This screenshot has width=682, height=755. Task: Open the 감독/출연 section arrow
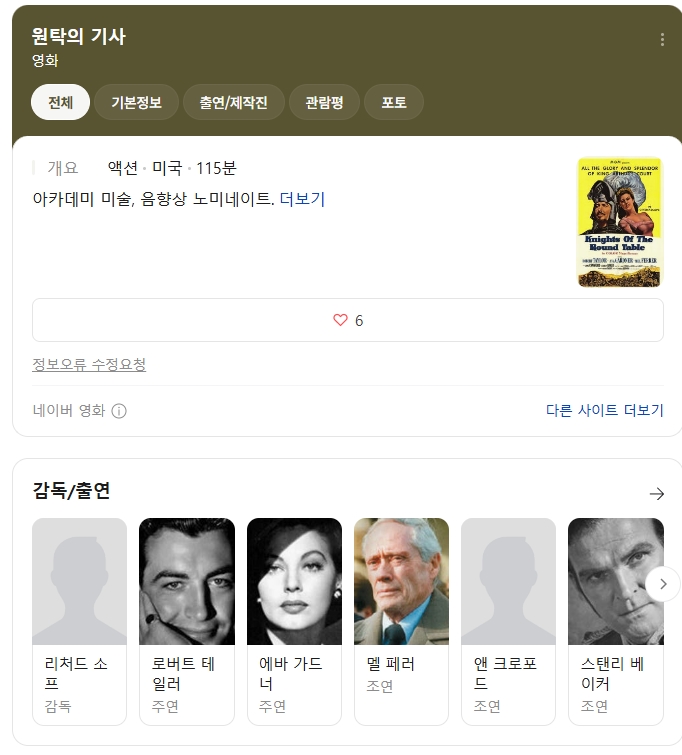(x=656, y=494)
